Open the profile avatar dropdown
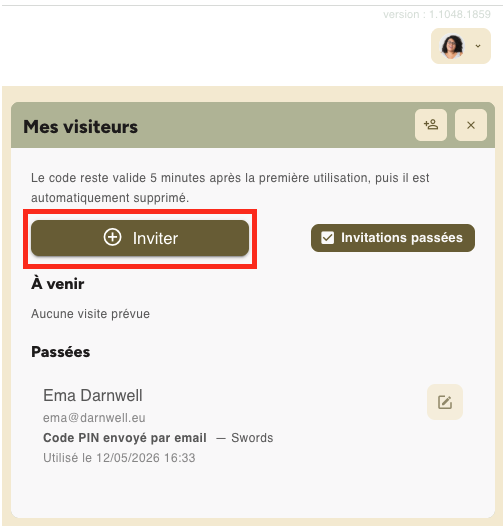This screenshot has height=526, width=503. tap(461, 46)
